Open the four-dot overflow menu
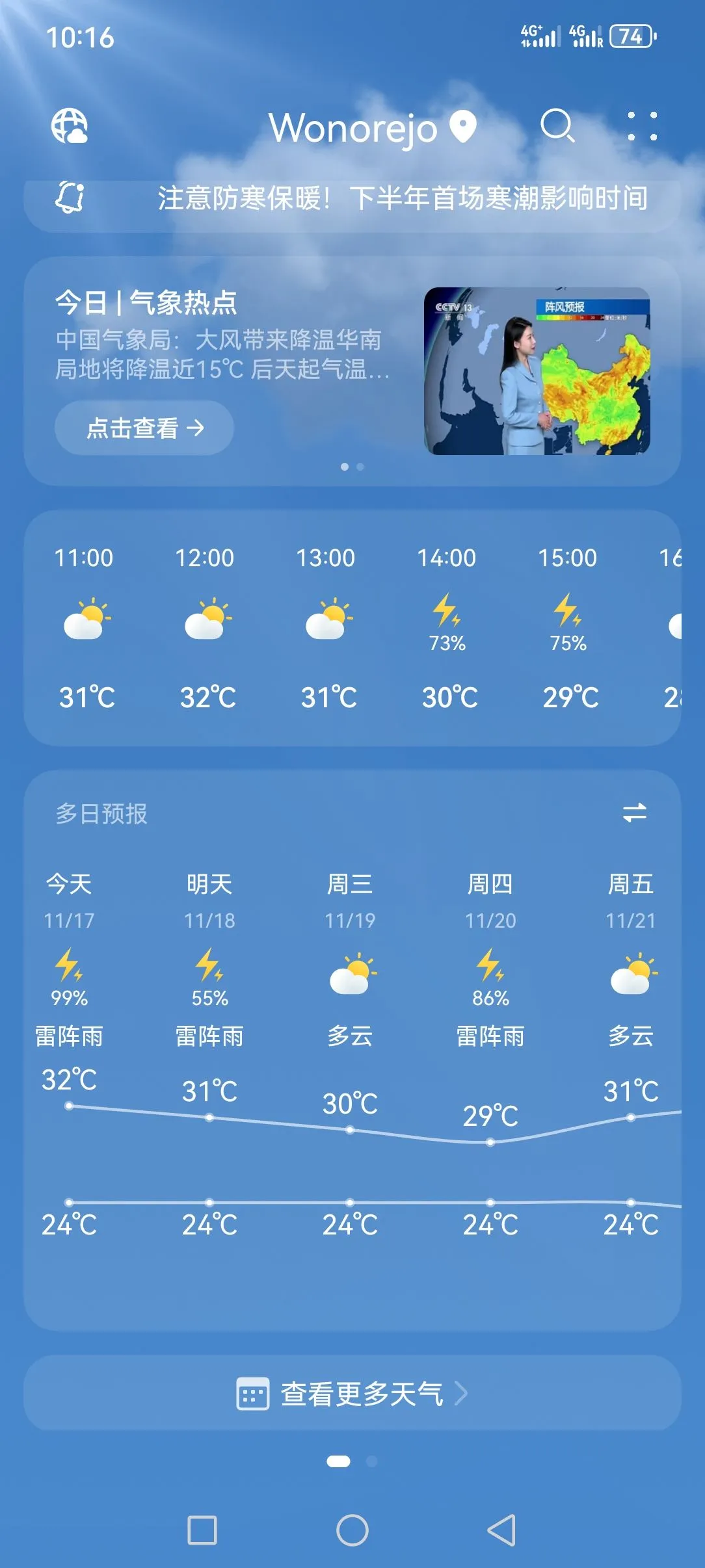The height and width of the screenshot is (1568, 705). point(642,125)
